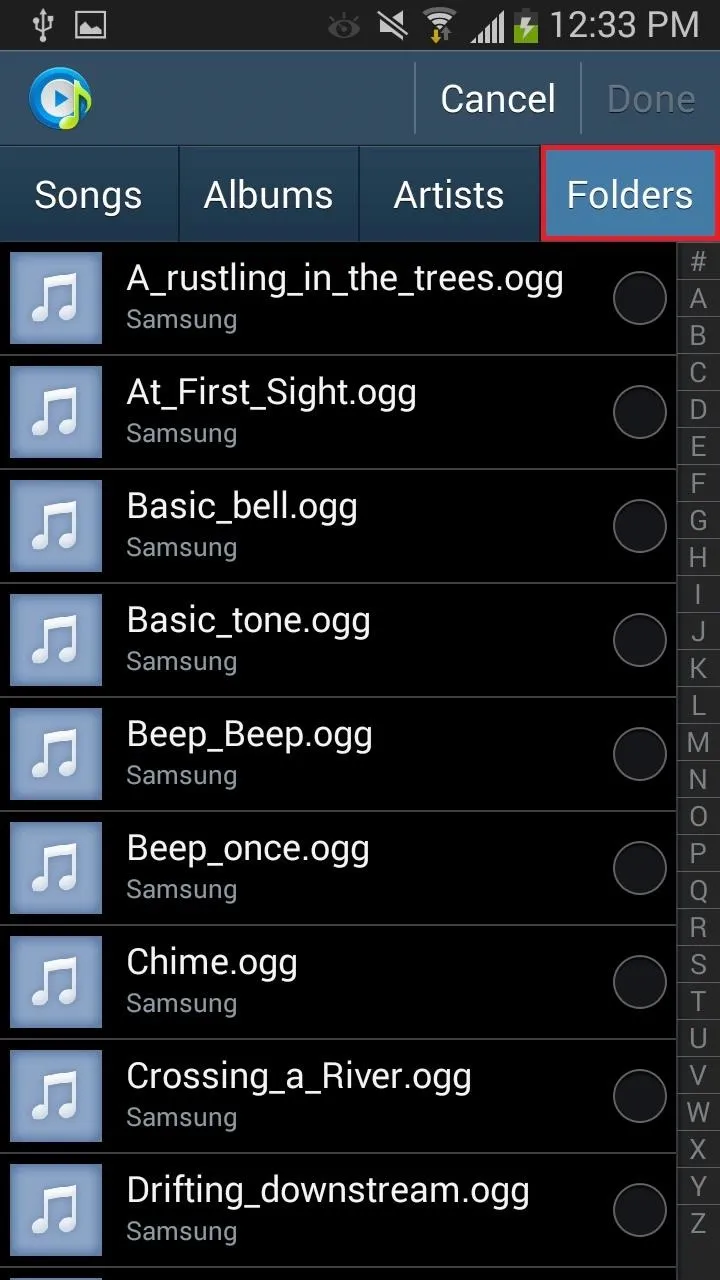The image size is (720, 1280).
Task: Select Drifting_downstream.ogg radio button
Action: (x=639, y=1210)
